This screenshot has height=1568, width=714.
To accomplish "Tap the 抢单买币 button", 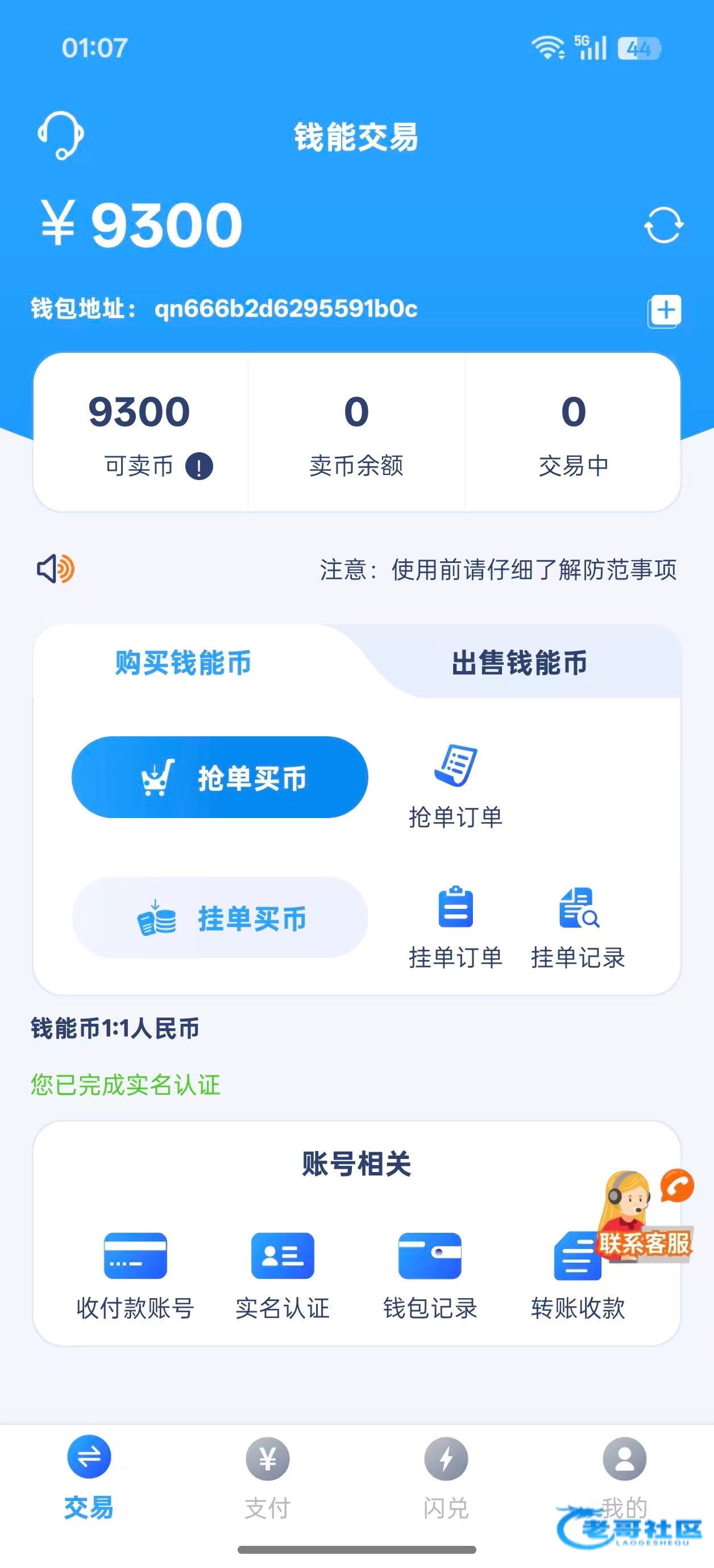I will 220,777.
